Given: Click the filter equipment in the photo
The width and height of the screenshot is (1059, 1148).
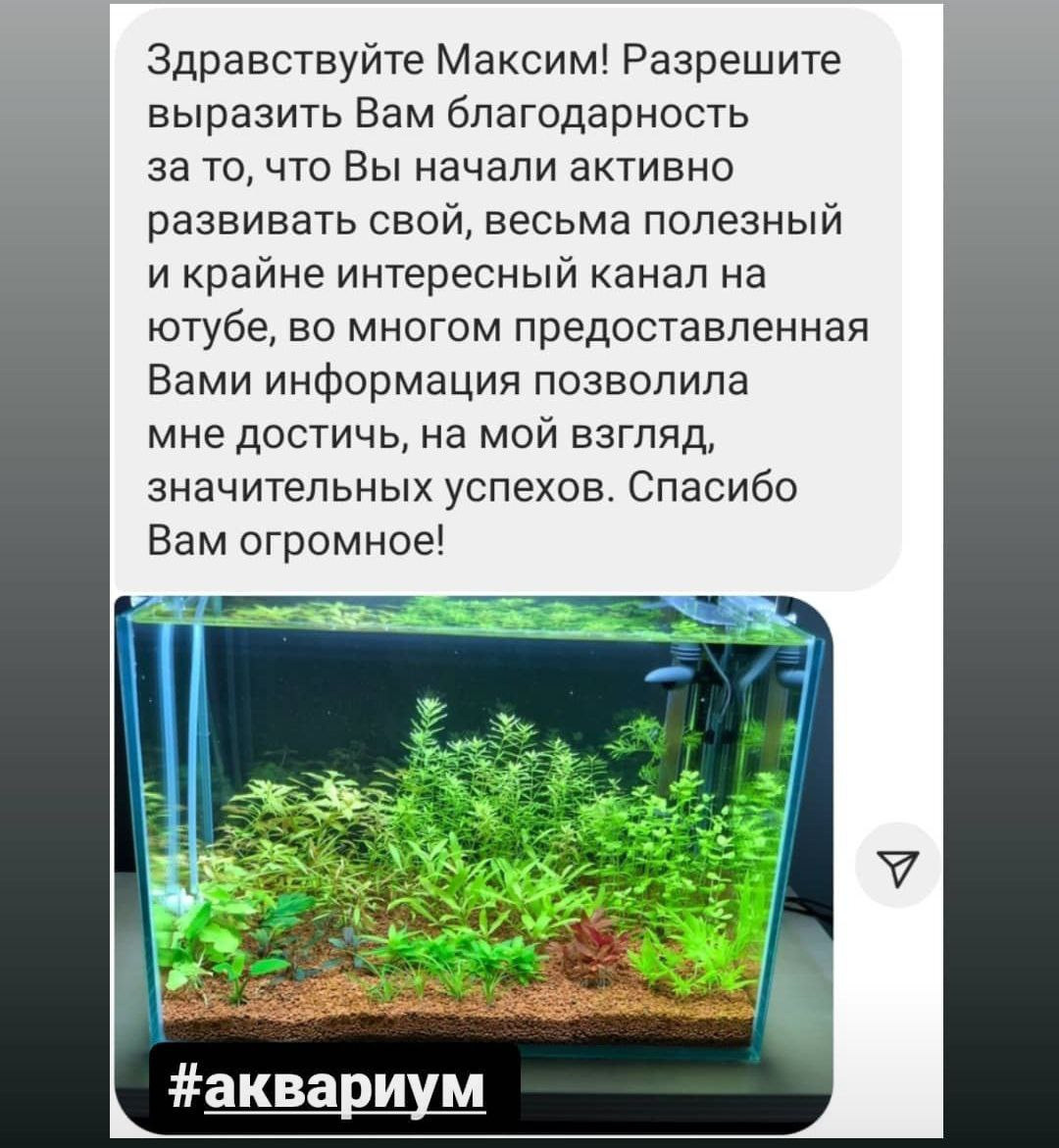Looking at the screenshot, I should coord(716,686).
